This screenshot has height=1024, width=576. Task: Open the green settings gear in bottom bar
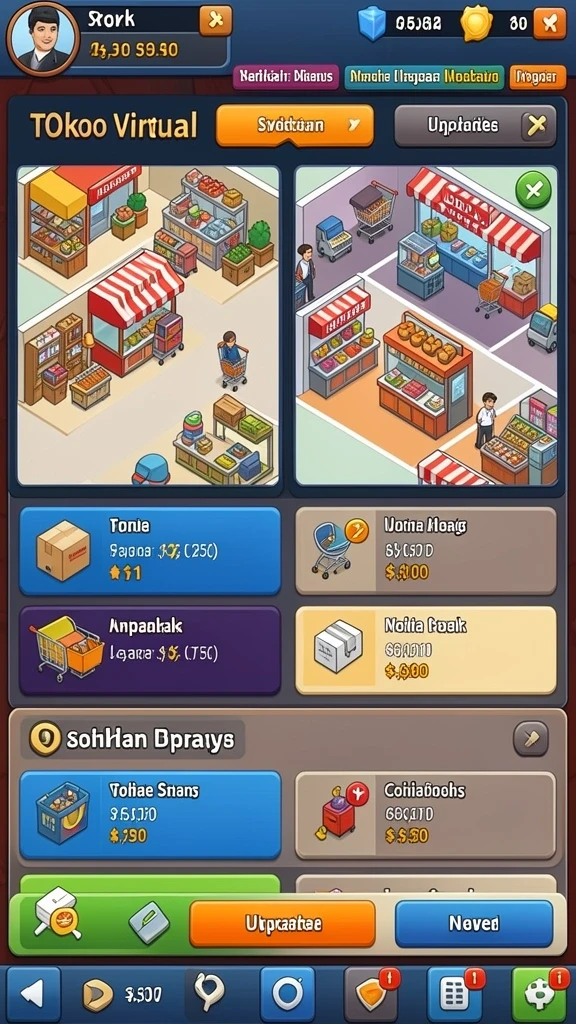pyautogui.click(x=539, y=995)
